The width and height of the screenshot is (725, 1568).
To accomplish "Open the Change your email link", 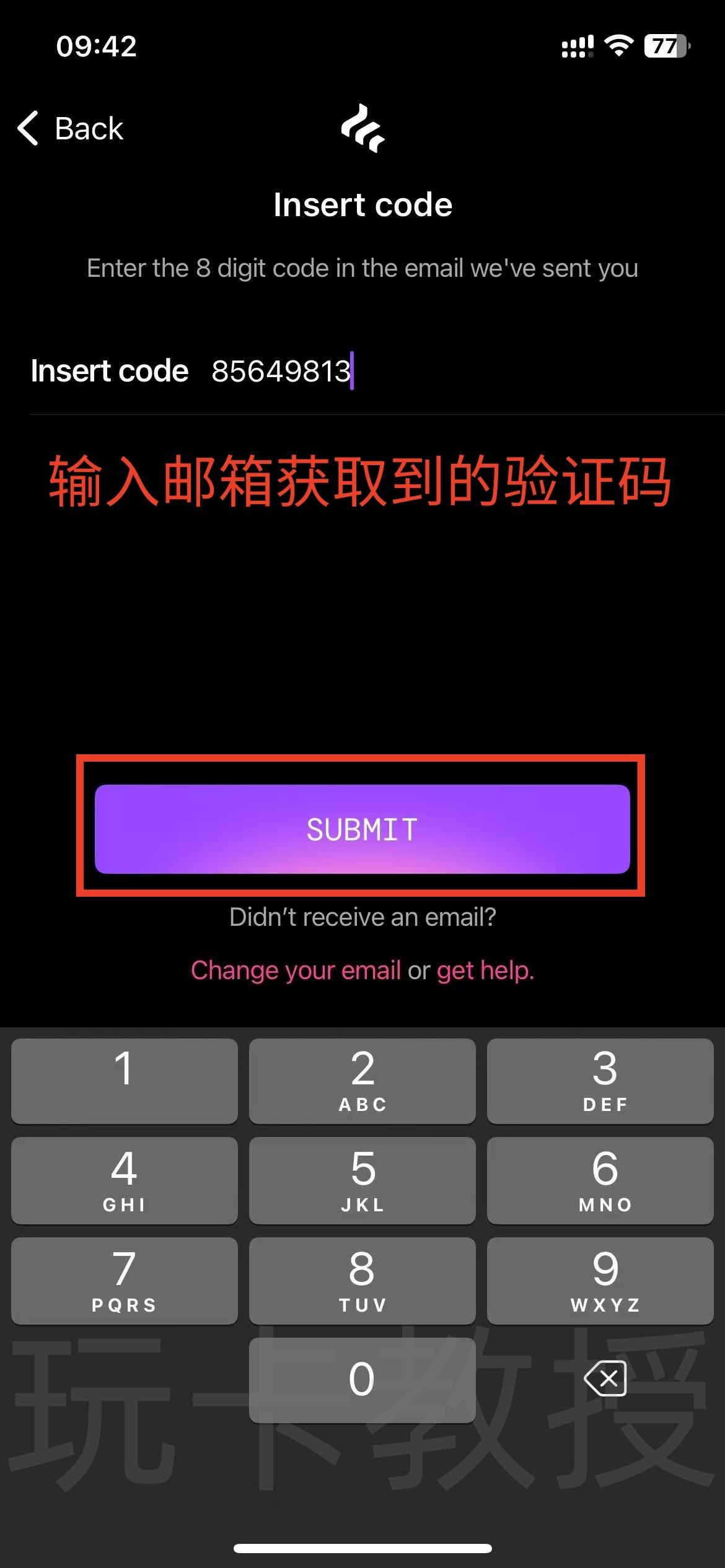I will point(296,970).
